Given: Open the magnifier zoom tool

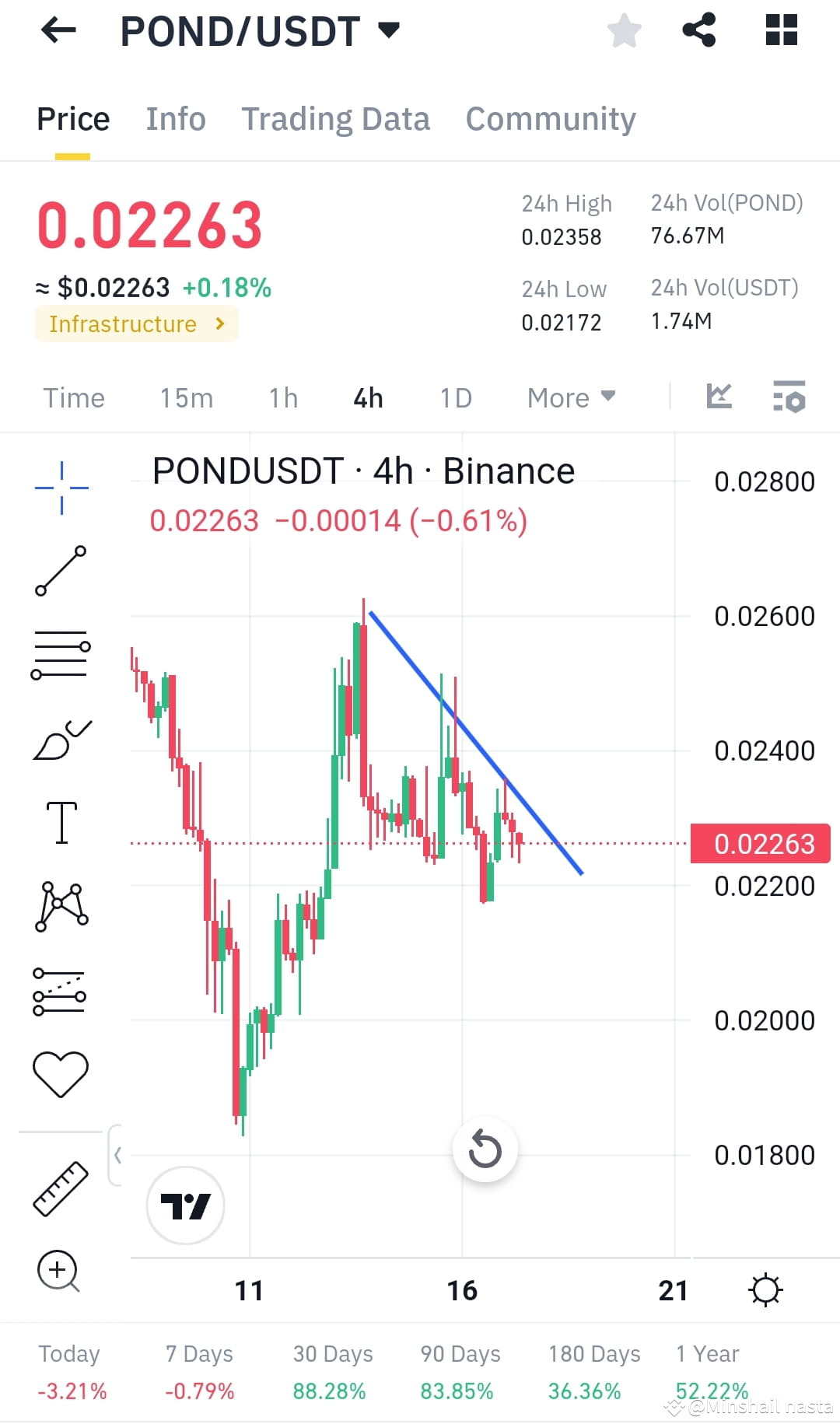Looking at the screenshot, I should [x=61, y=1270].
